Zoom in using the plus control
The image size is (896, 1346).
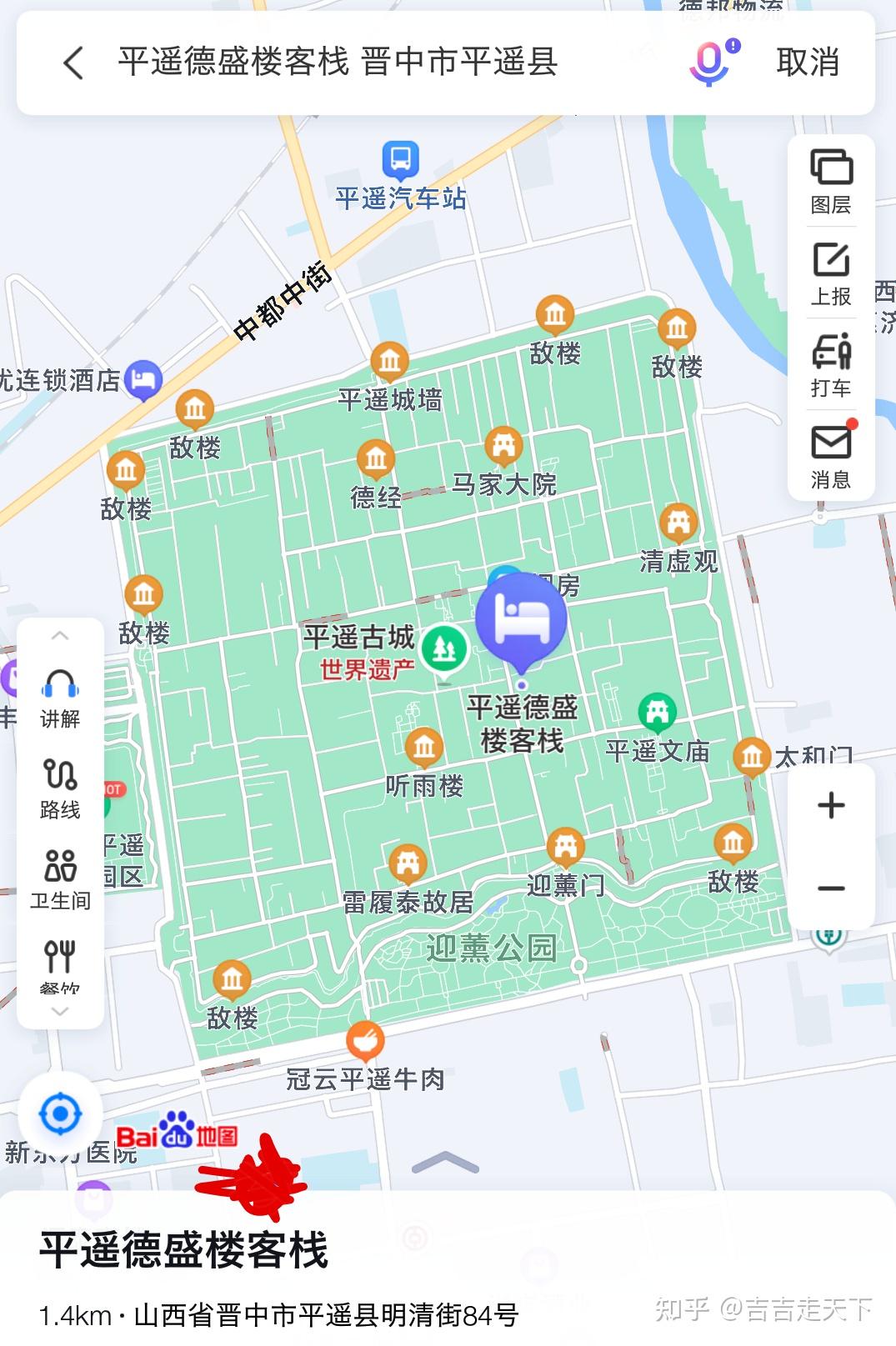click(x=830, y=805)
